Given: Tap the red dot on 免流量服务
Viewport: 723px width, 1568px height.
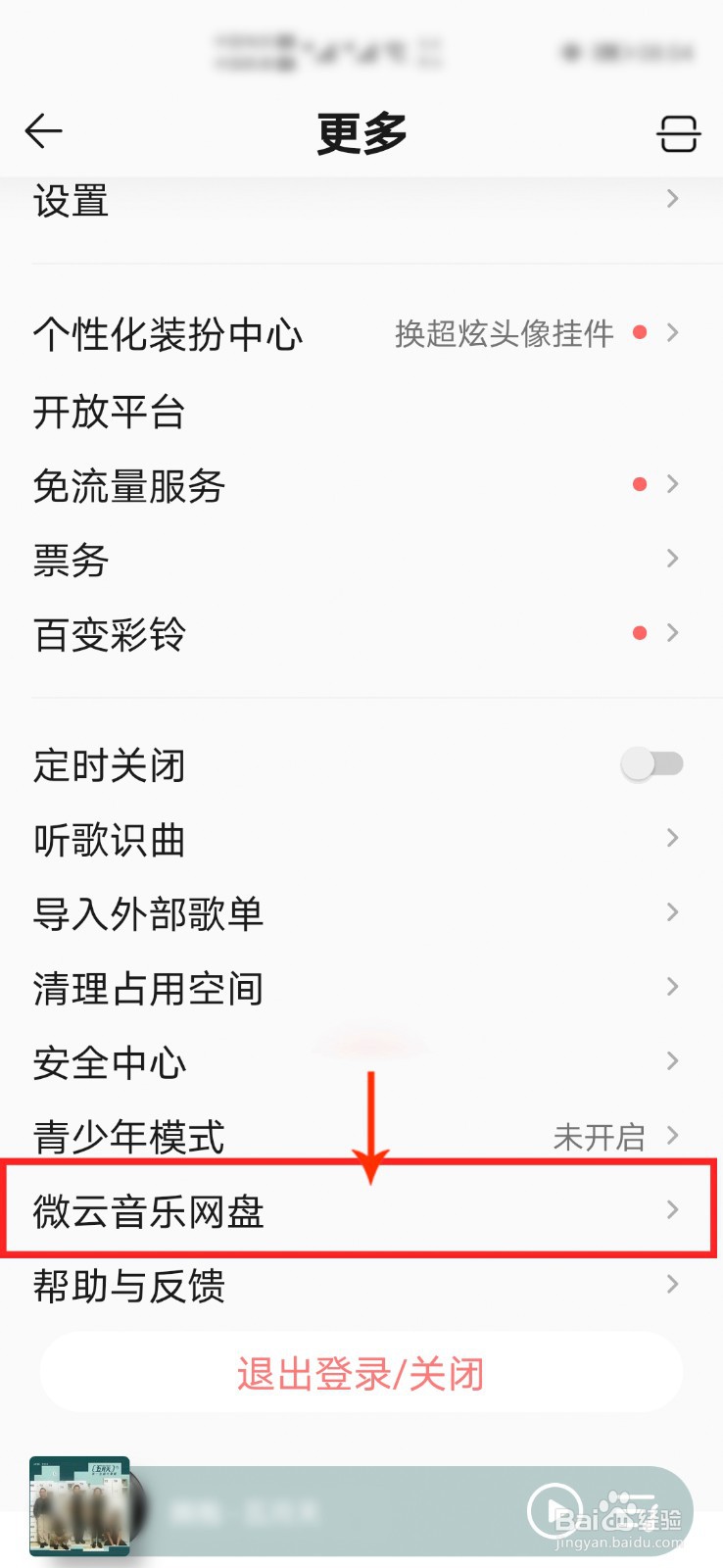Looking at the screenshot, I should pyautogui.click(x=641, y=483).
